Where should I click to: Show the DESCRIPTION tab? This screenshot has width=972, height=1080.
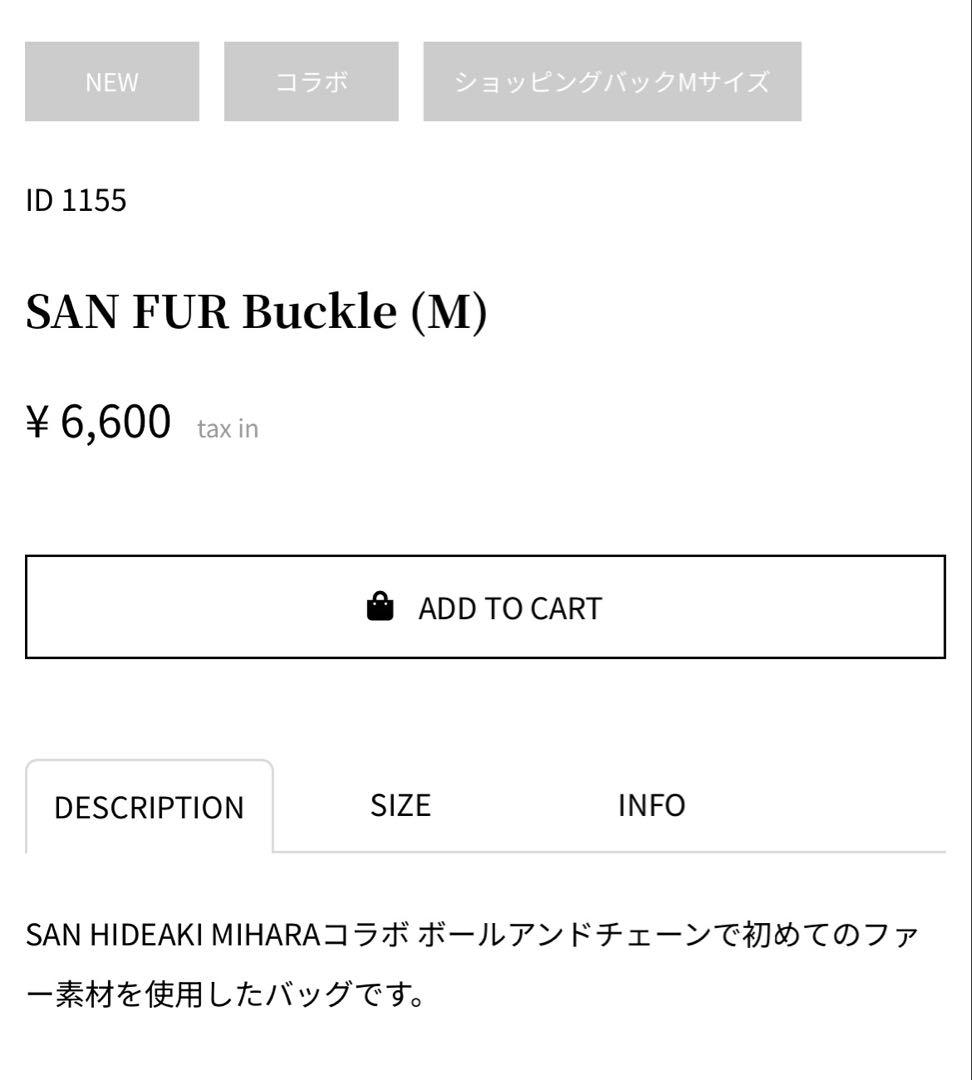tap(149, 807)
